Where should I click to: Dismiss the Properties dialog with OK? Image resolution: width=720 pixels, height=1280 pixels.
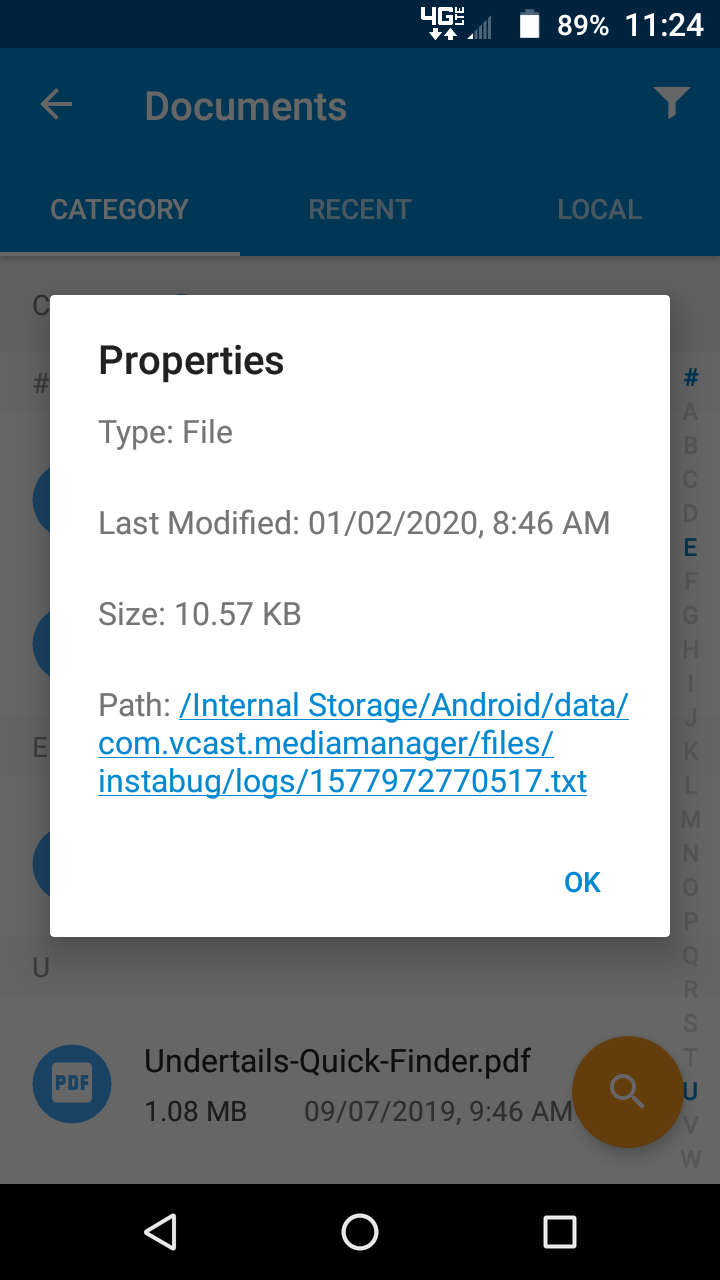pos(581,882)
